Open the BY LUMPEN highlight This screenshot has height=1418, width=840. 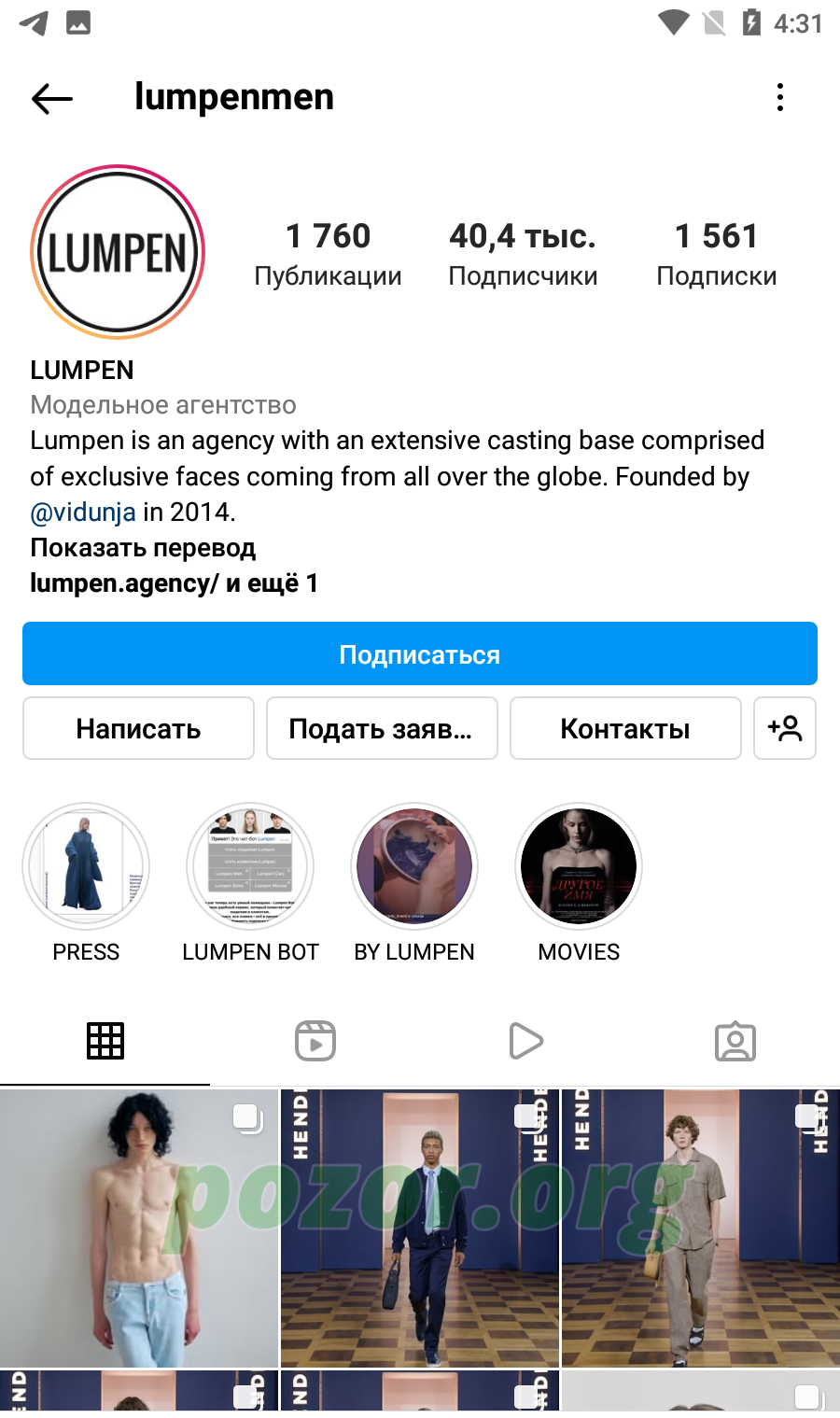click(414, 866)
